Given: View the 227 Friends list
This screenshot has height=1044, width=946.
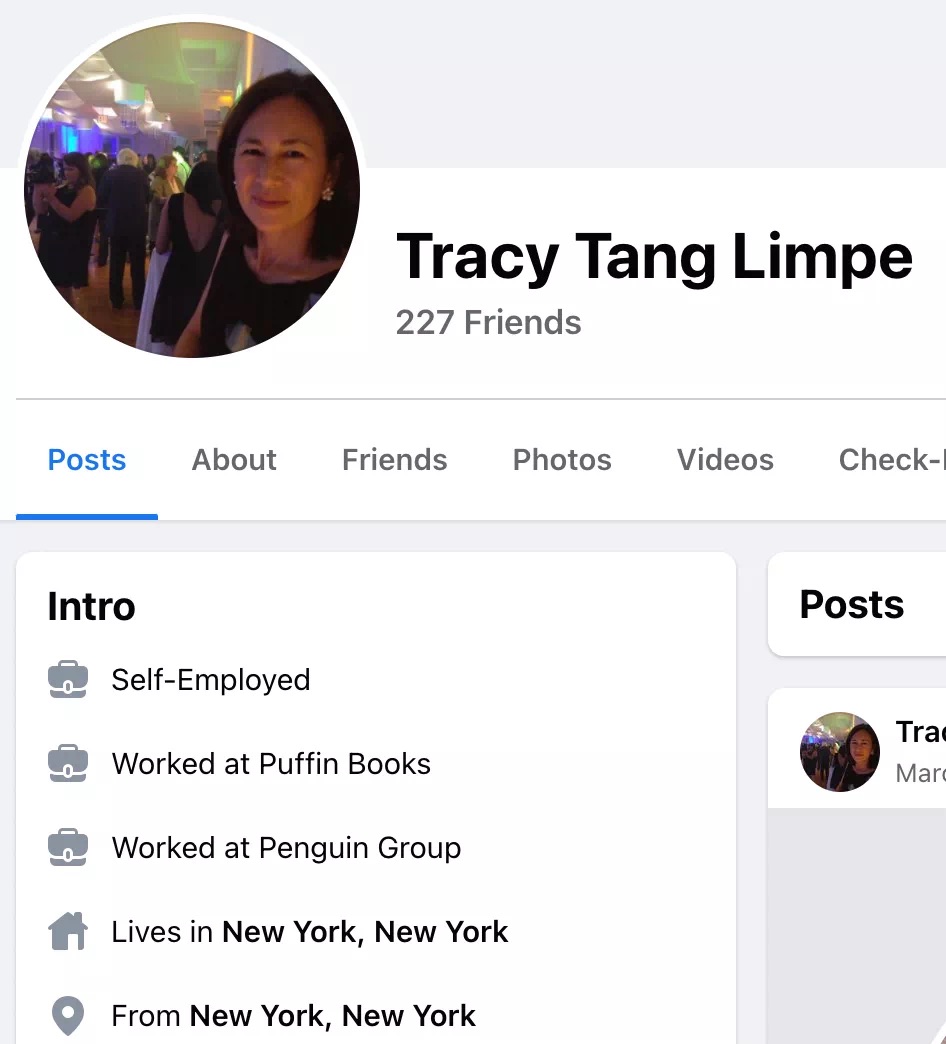Looking at the screenshot, I should click(488, 323).
